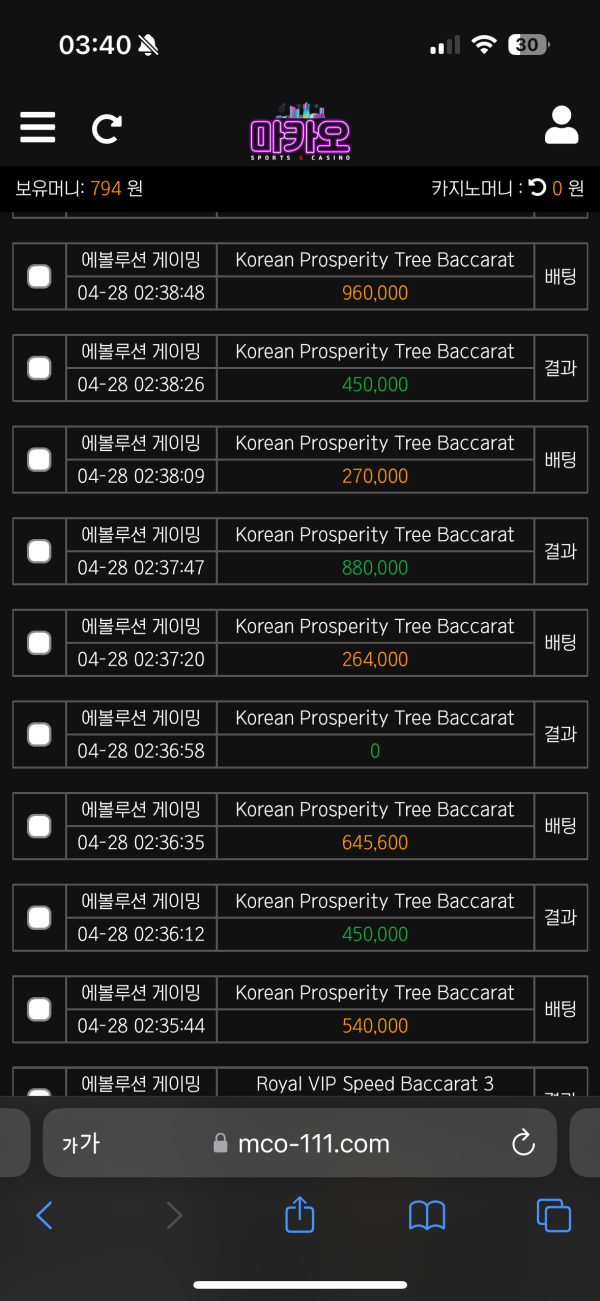The image size is (600, 1301).
Task: Reload the page from the address bar
Action: click(x=523, y=1144)
